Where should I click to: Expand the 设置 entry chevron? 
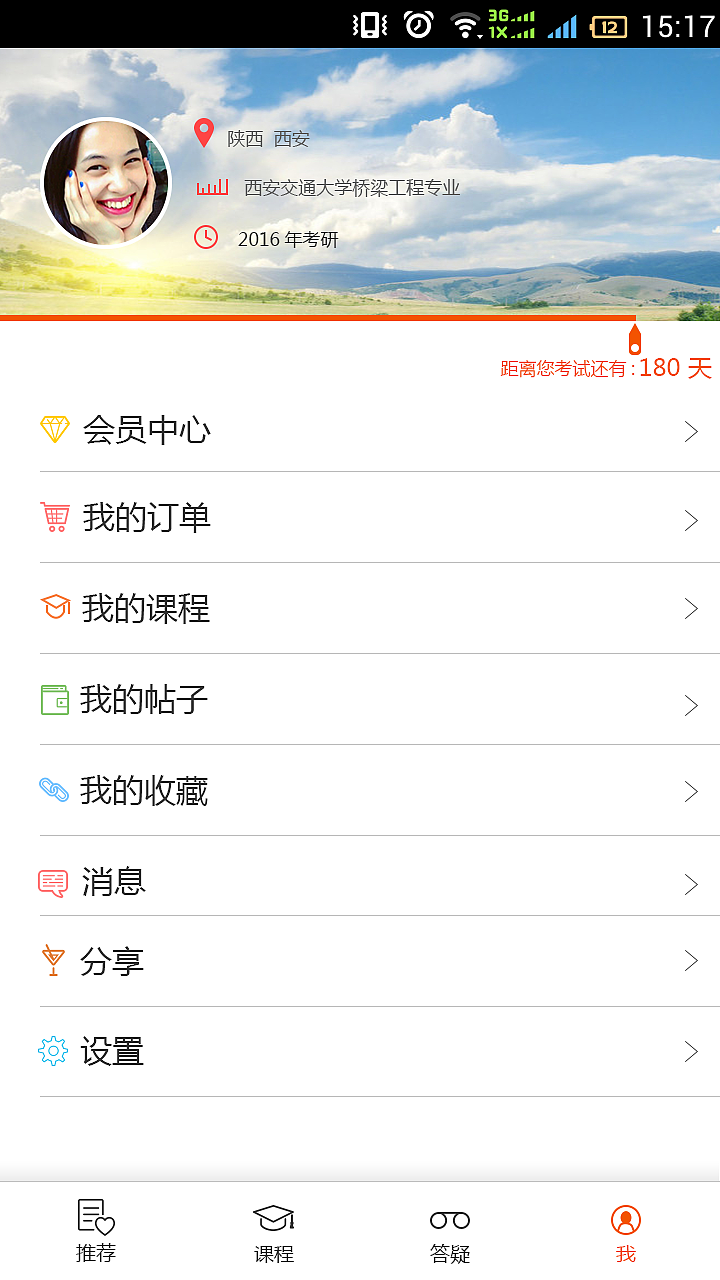pyautogui.click(x=690, y=1052)
